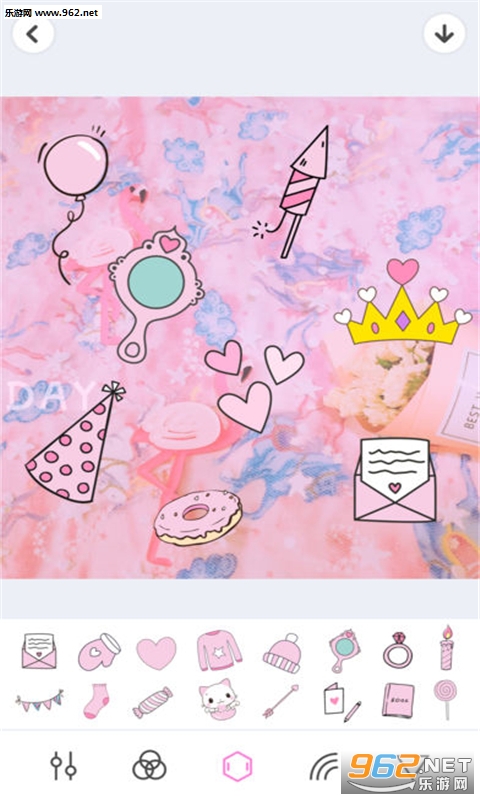Image resolution: width=480 pixels, height=800 pixels.
Task: Open the adjustment sliders tool
Action: coord(63,766)
